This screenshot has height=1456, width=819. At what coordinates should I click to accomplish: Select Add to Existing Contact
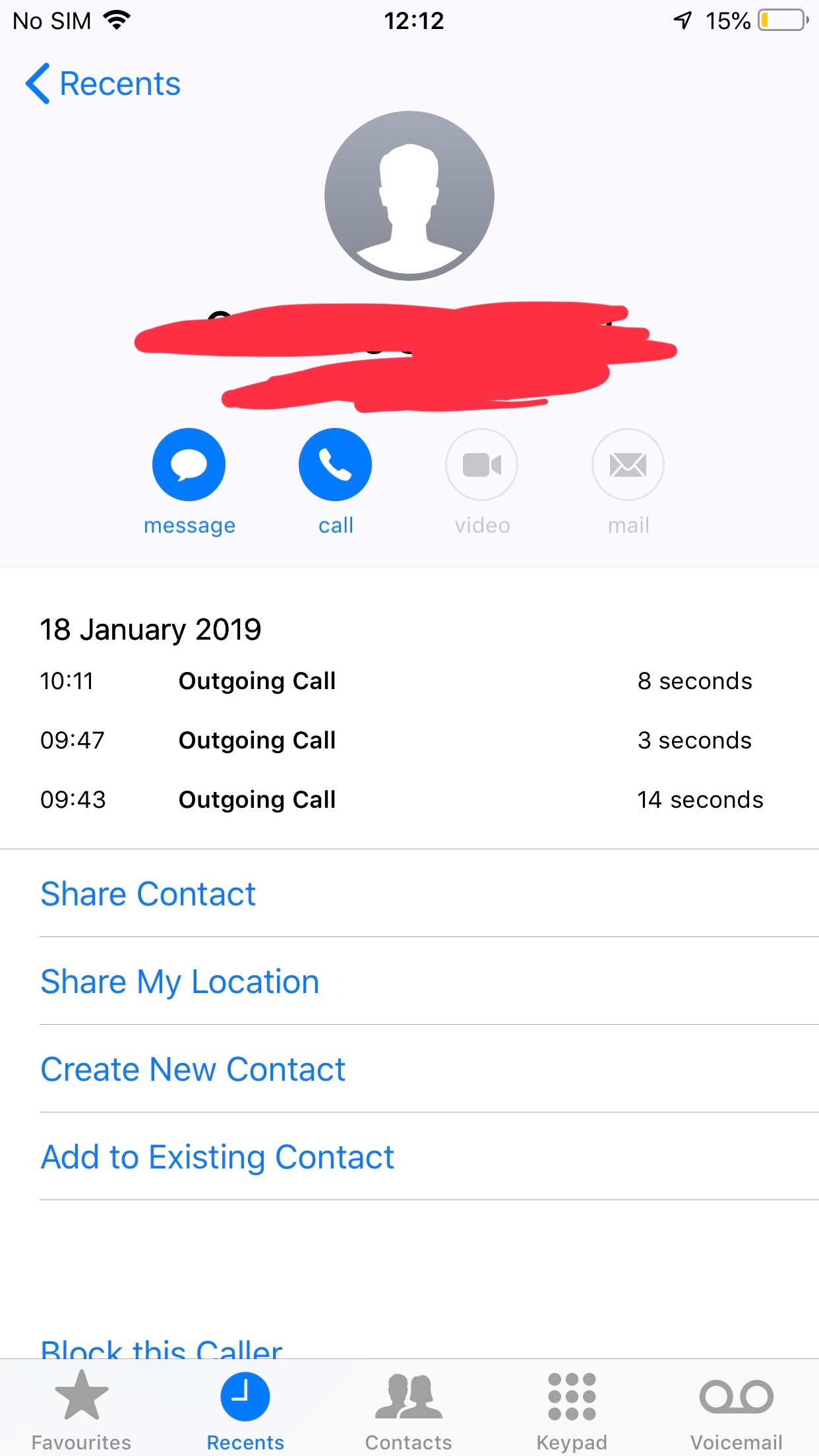[218, 1157]
